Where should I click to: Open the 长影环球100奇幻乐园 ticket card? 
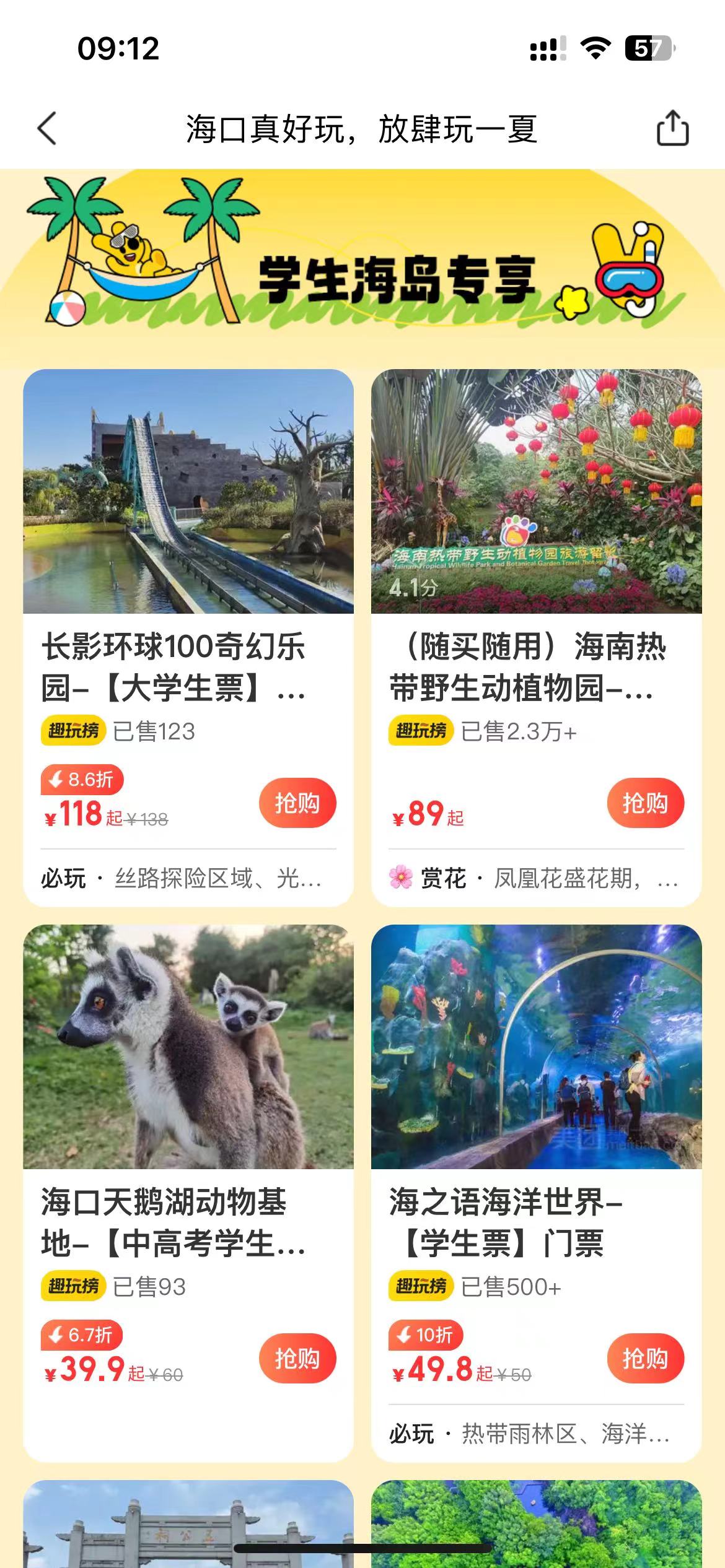click(174, 666)
